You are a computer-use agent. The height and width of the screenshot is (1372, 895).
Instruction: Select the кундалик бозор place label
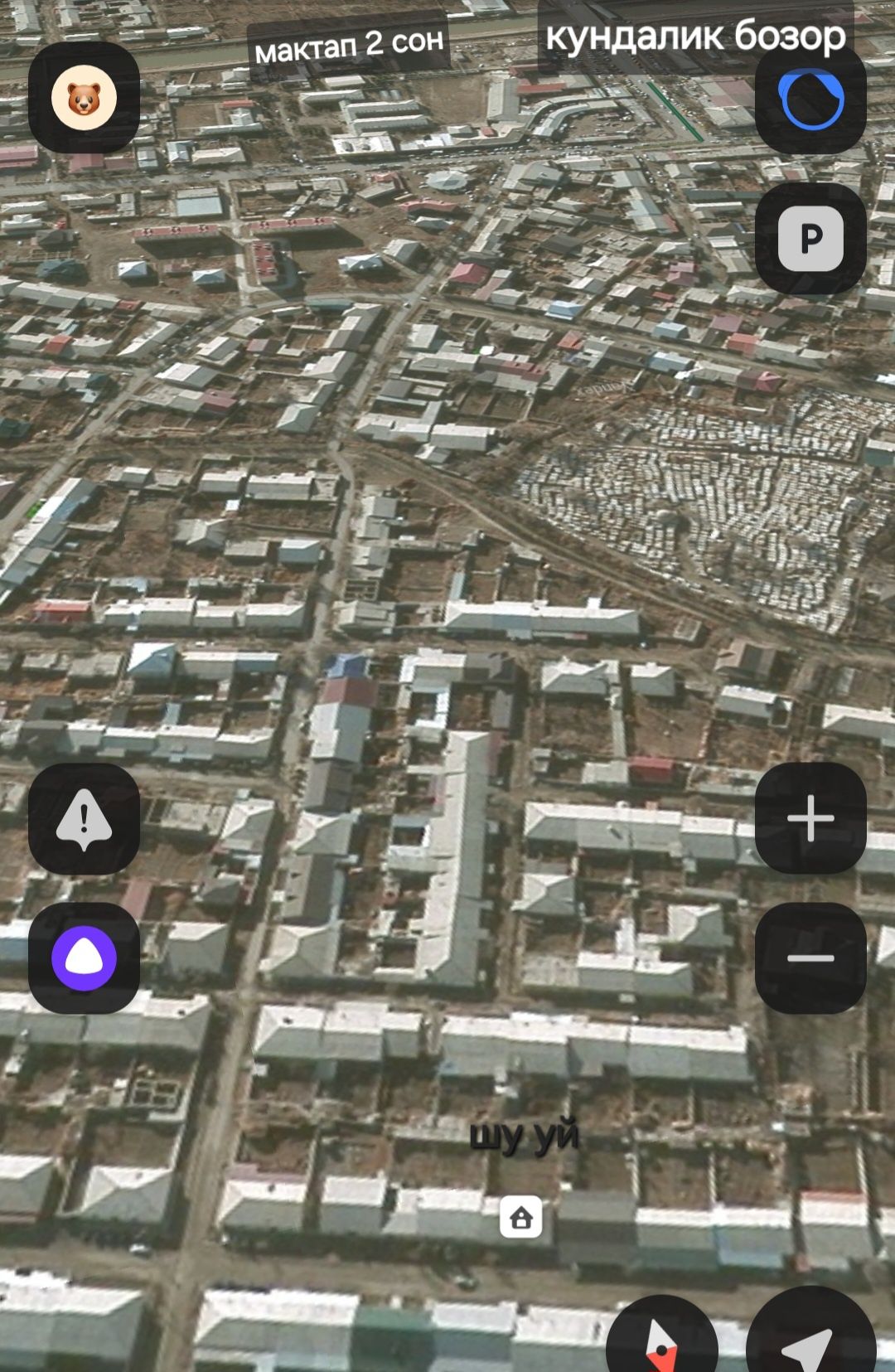tap(695, 36)
